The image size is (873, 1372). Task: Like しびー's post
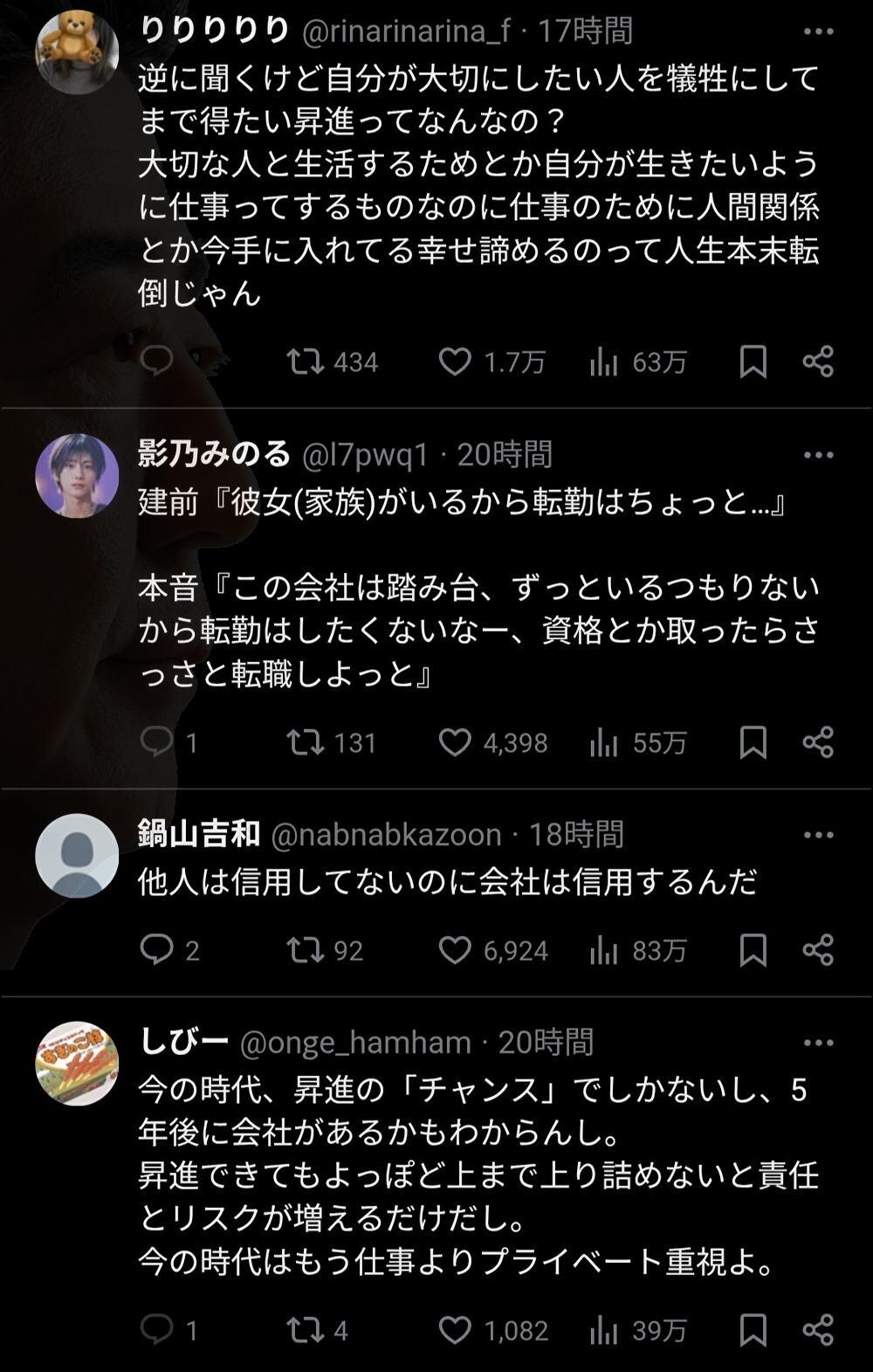point(454,1330)
